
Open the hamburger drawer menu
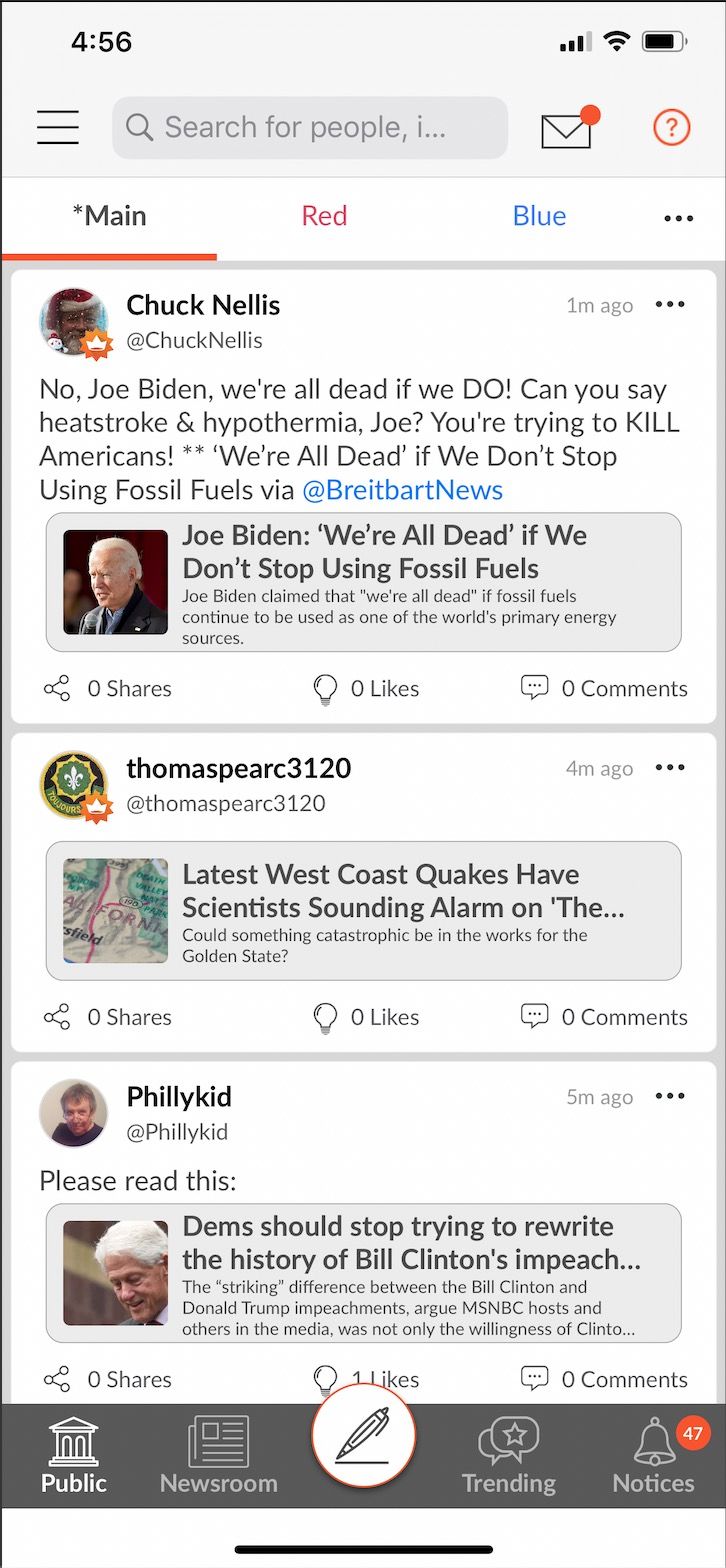pos(58,127)
